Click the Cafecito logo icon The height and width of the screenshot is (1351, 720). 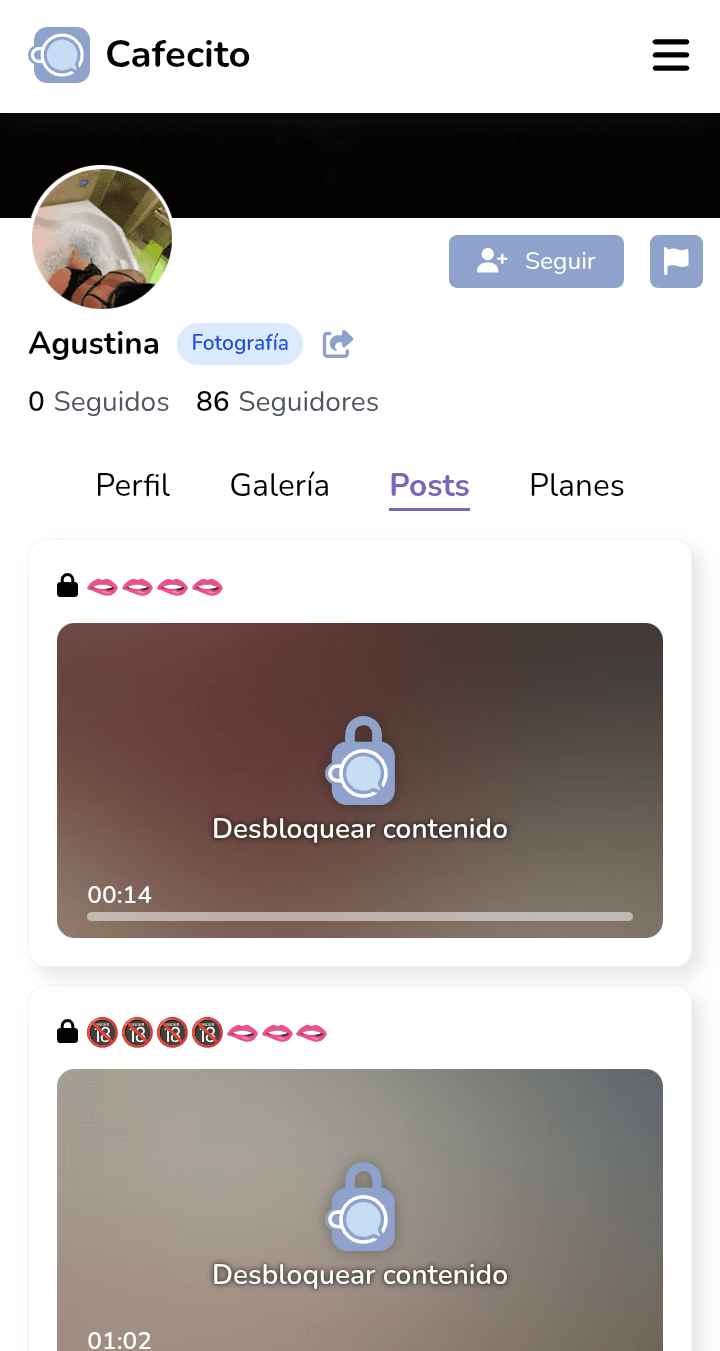(x=59, y=55)
